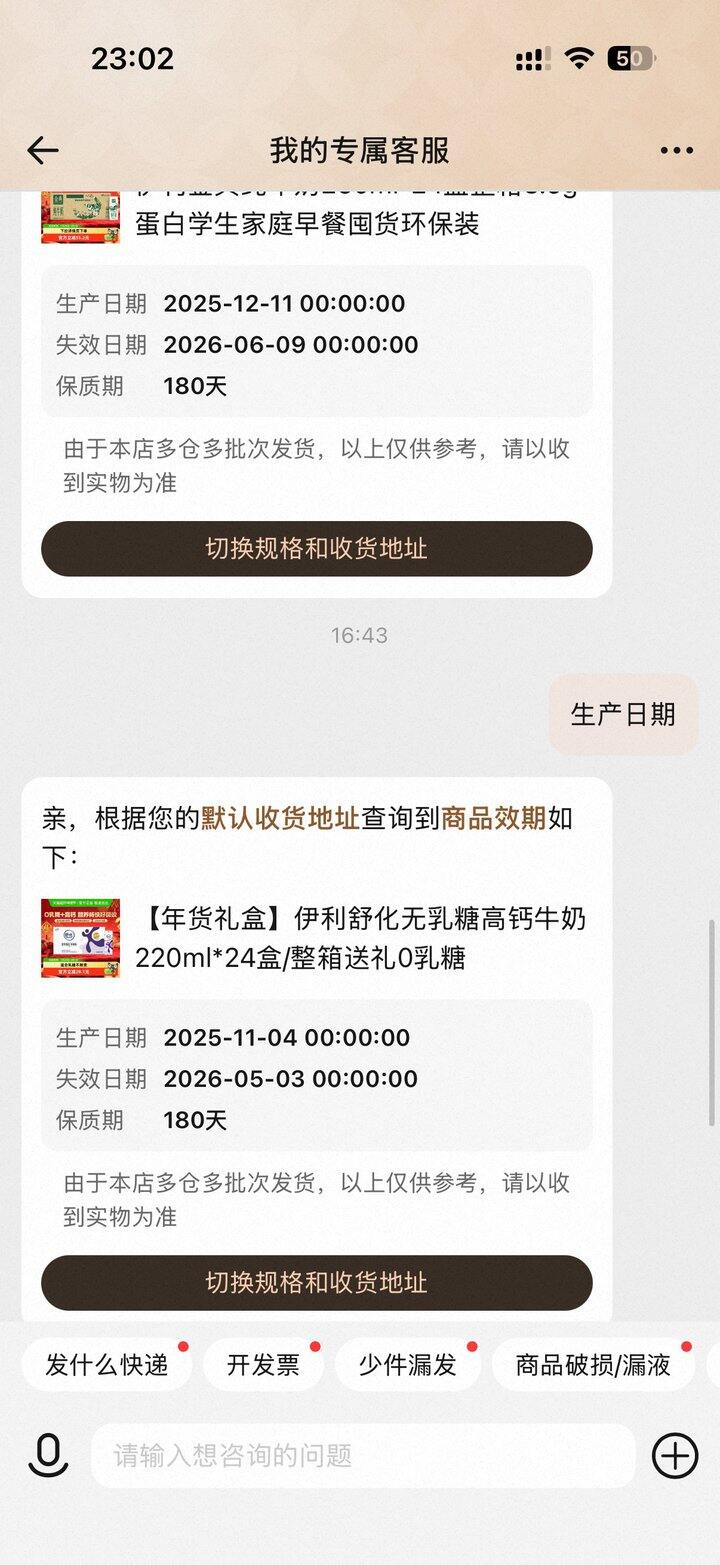
Task: Focus the 请输入想咨询的问题 input field
Action: (362, 1455)
